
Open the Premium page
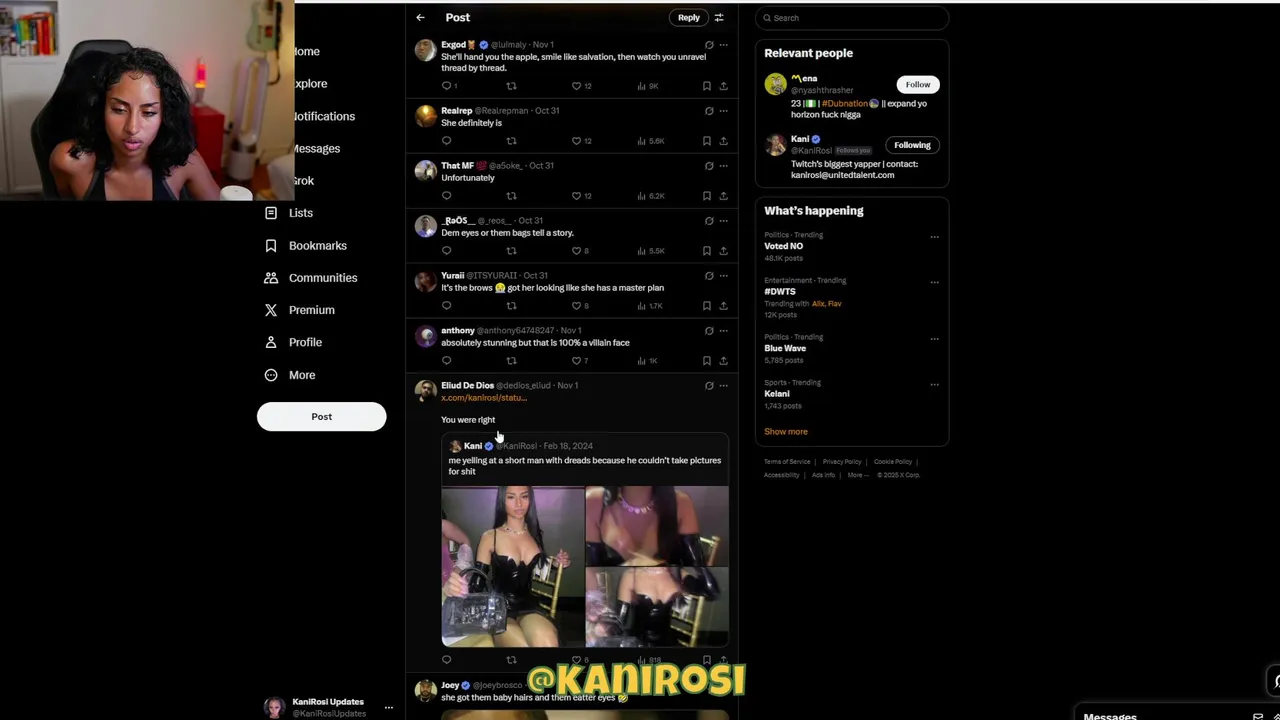311,310
